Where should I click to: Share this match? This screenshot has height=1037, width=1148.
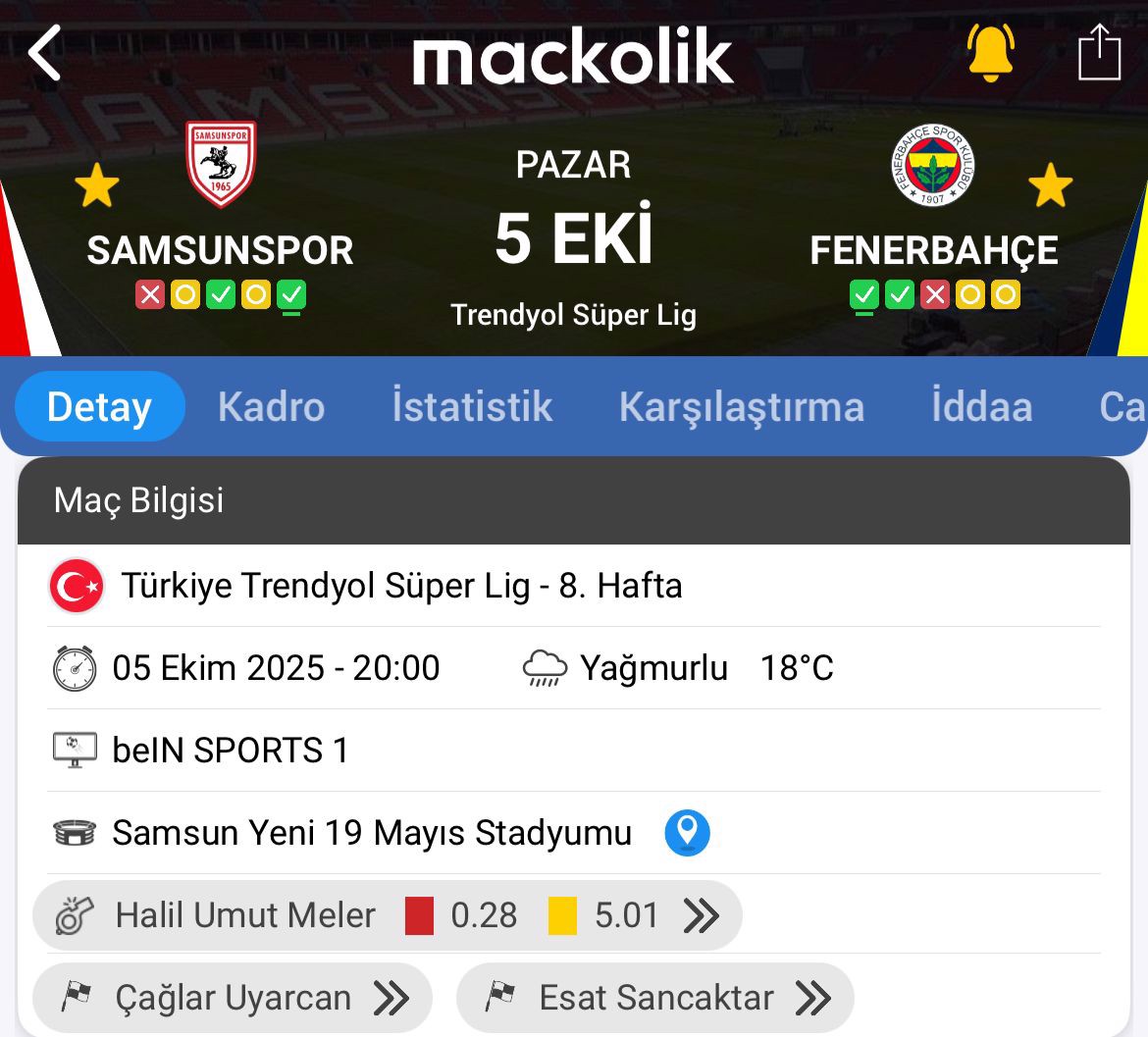click(x=1099, y=53)
